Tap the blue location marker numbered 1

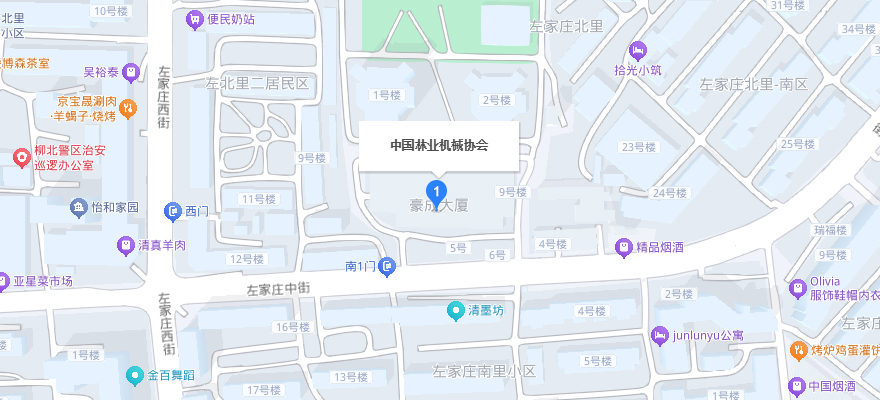click(436, 191)
